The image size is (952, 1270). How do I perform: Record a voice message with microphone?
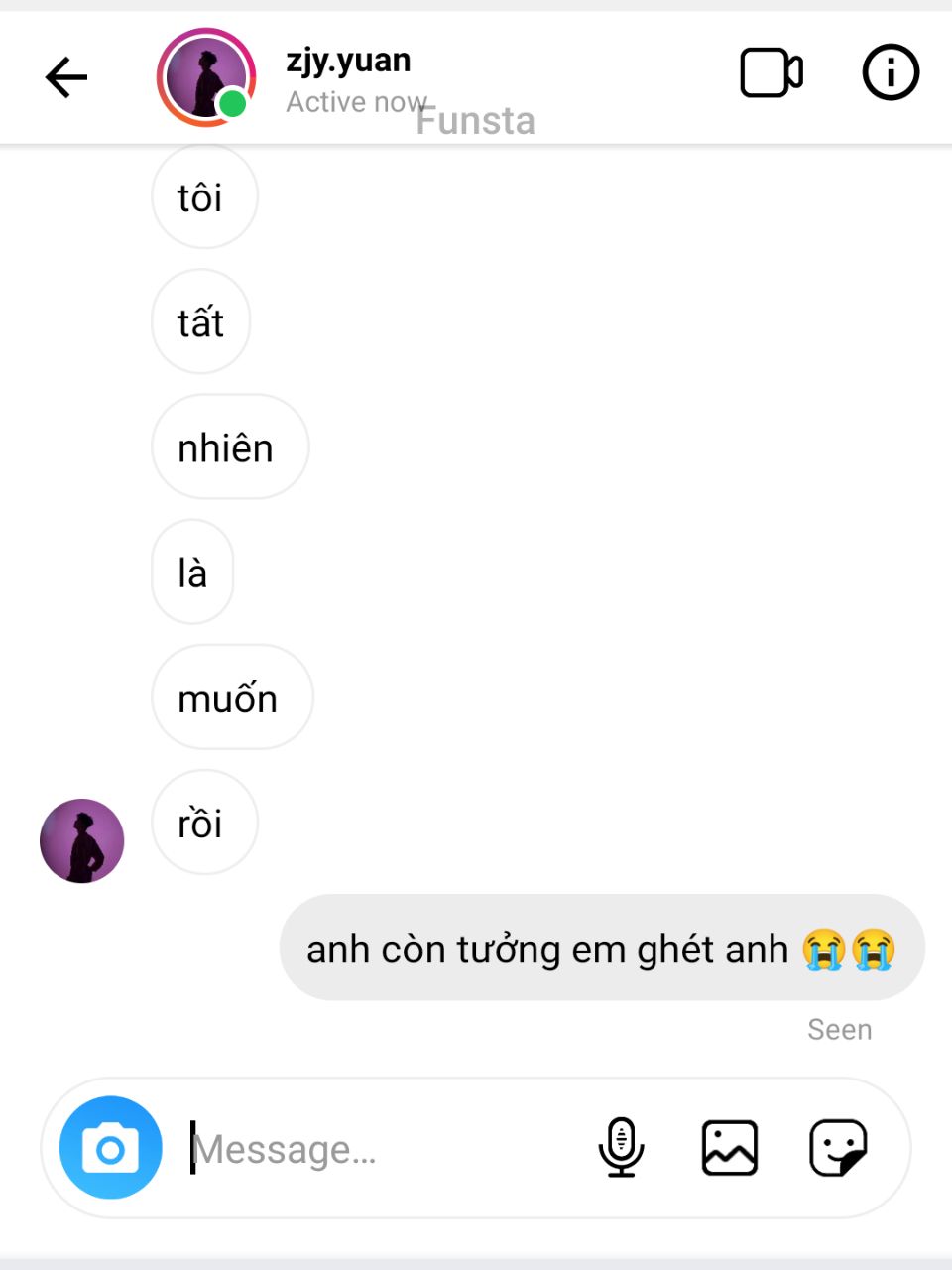pos(621,1148)
